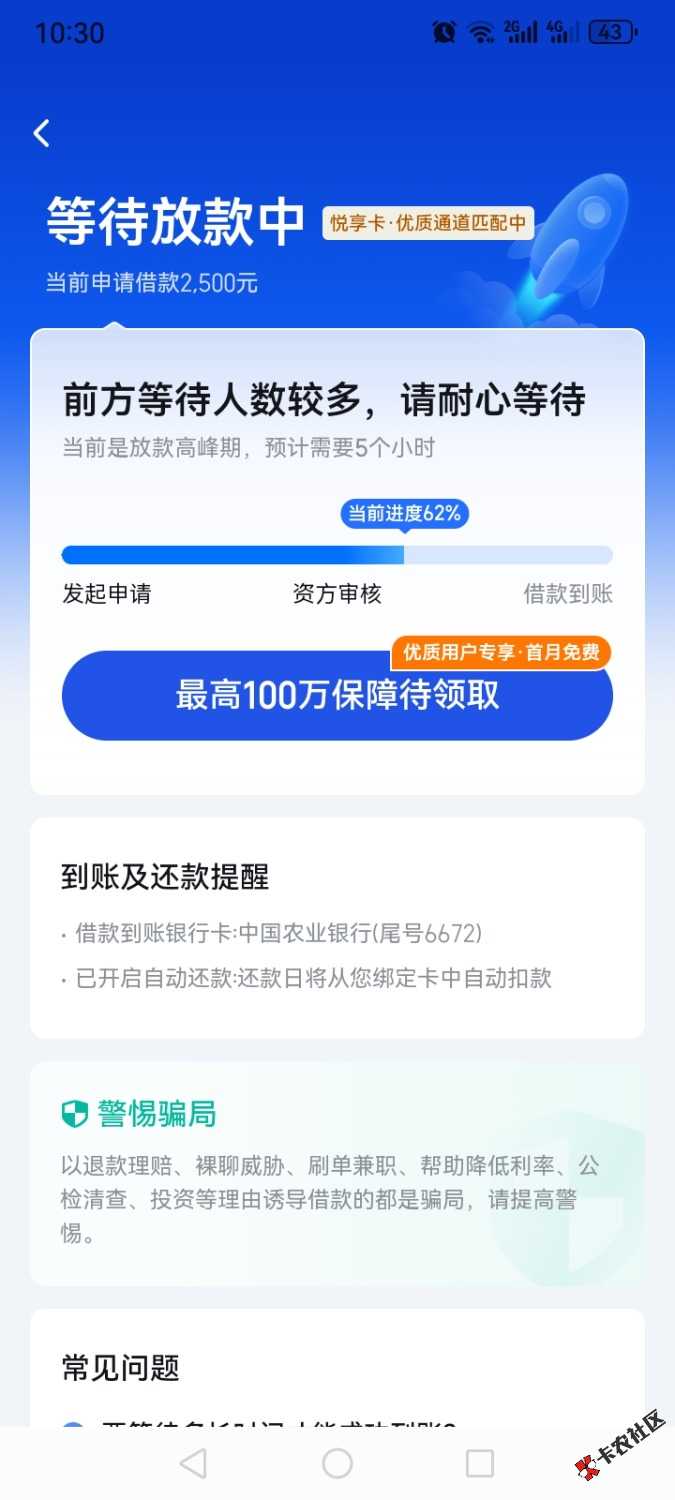Claim the 最高100万保障待领取 offer
This screenshot has height=1500, width=675.
point(337,696)
